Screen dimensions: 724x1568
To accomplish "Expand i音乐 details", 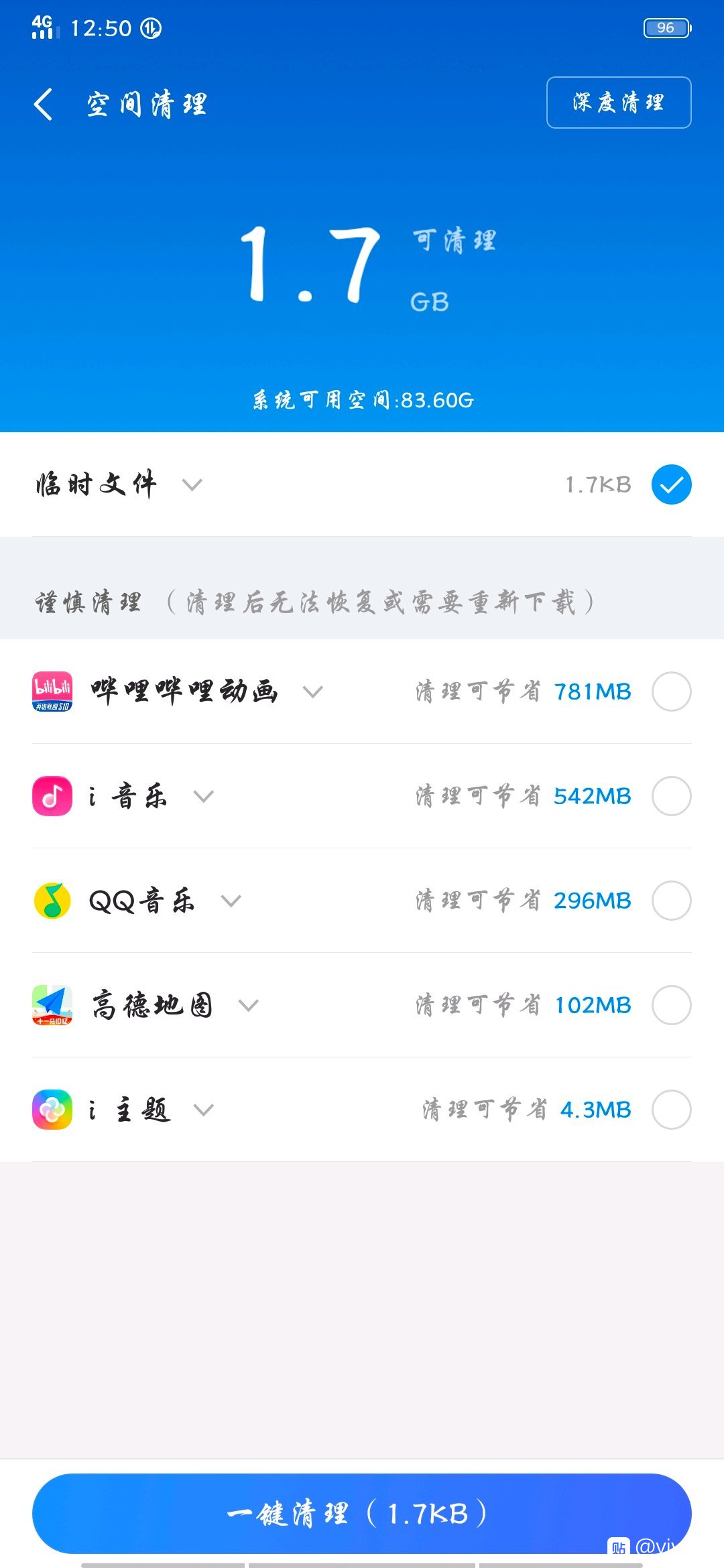I will (203, 796).
